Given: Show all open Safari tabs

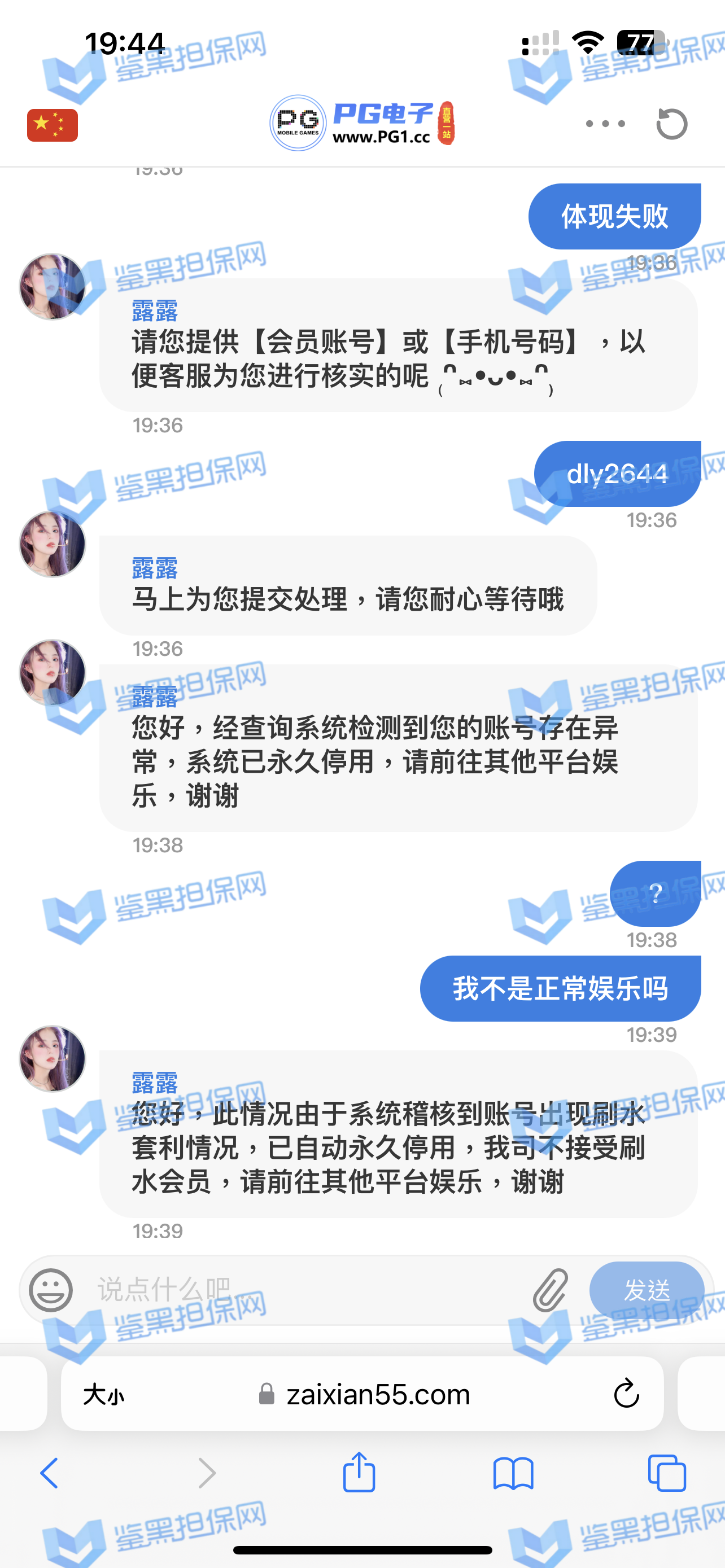Looking at the screenshot, I should pos(667,1474).
